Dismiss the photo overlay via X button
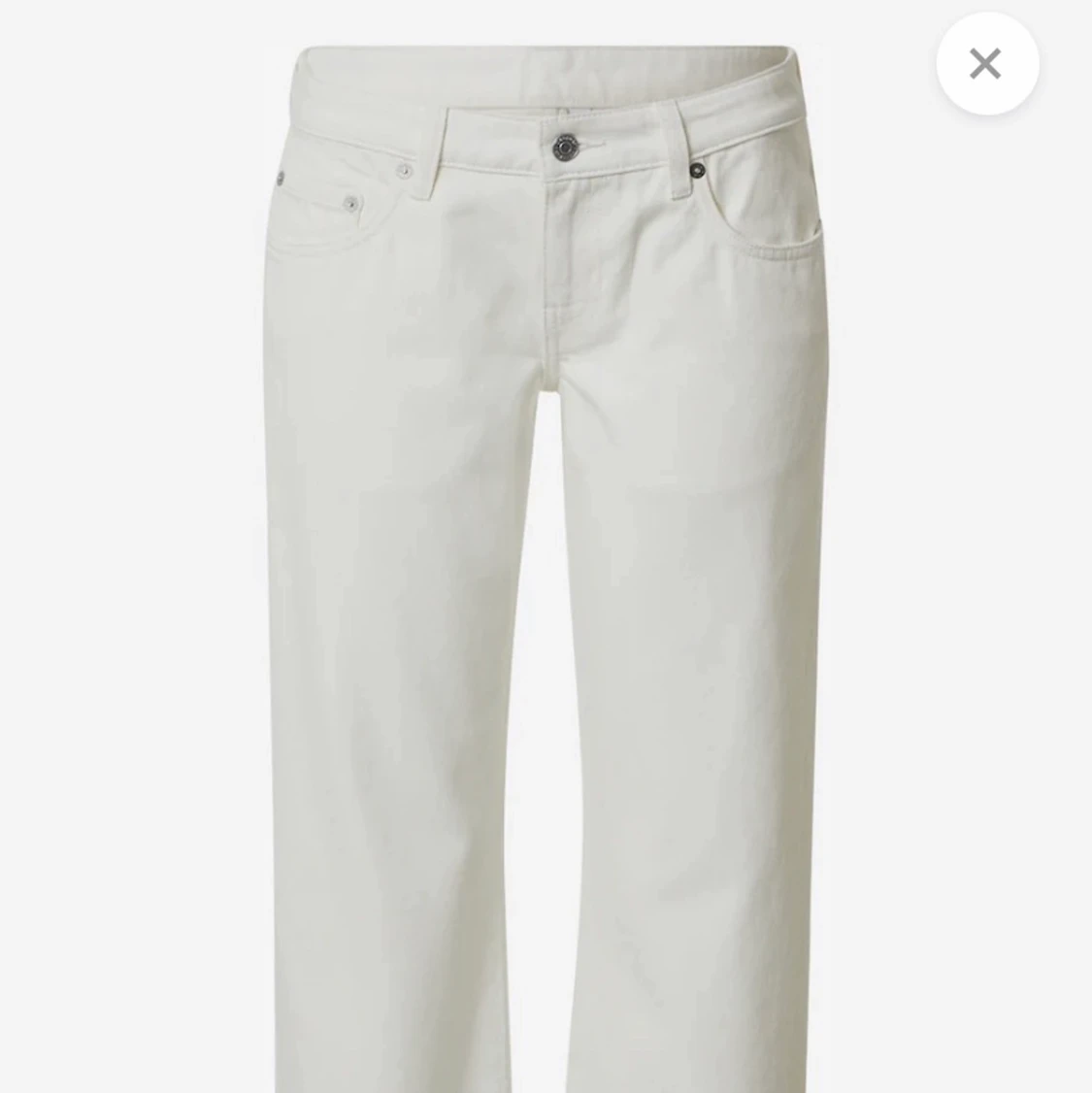This screenshot has height=1093, width=1092. pos(986,63)
